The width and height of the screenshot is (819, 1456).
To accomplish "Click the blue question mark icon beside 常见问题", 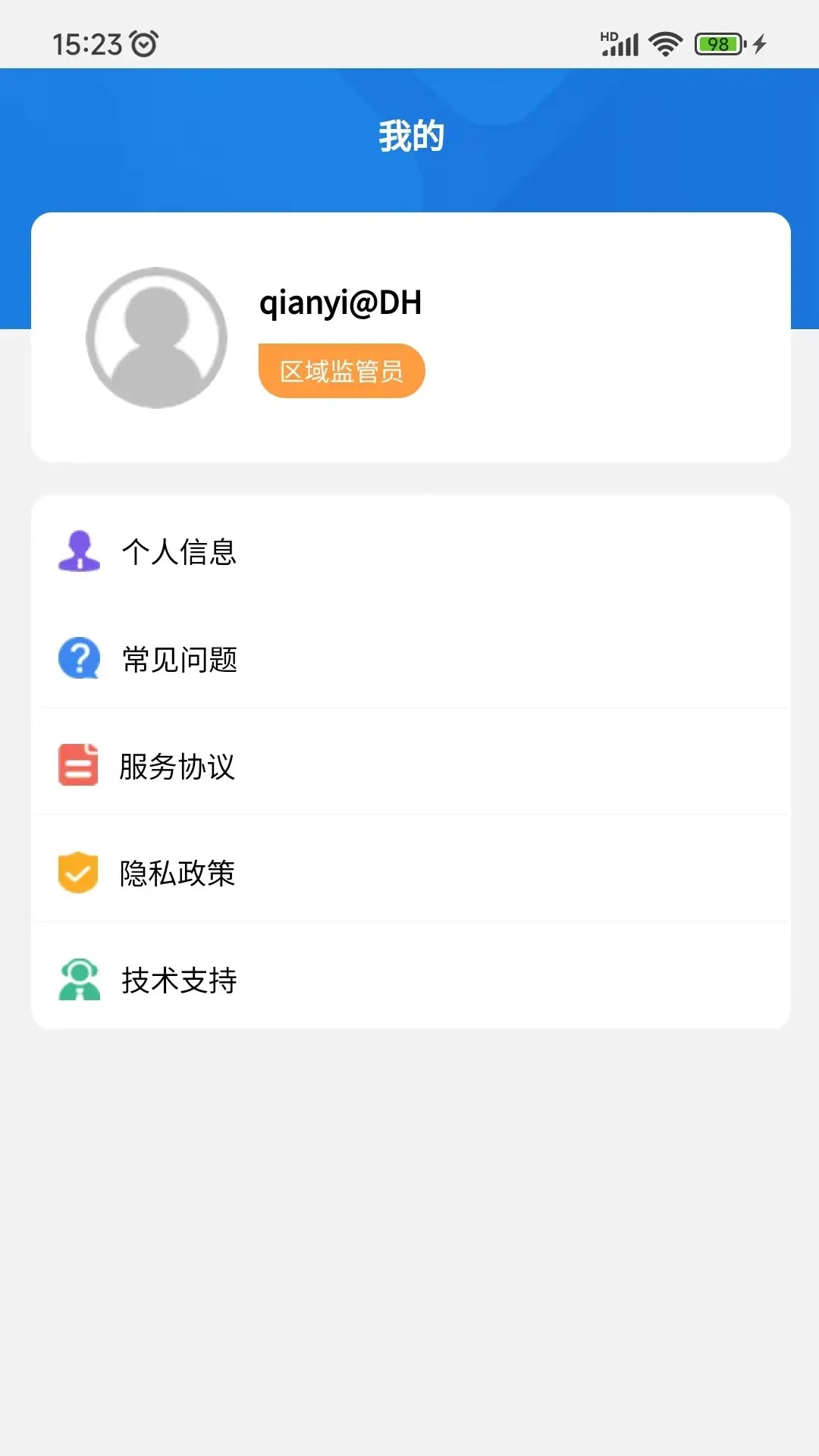I will coord(78,658).
